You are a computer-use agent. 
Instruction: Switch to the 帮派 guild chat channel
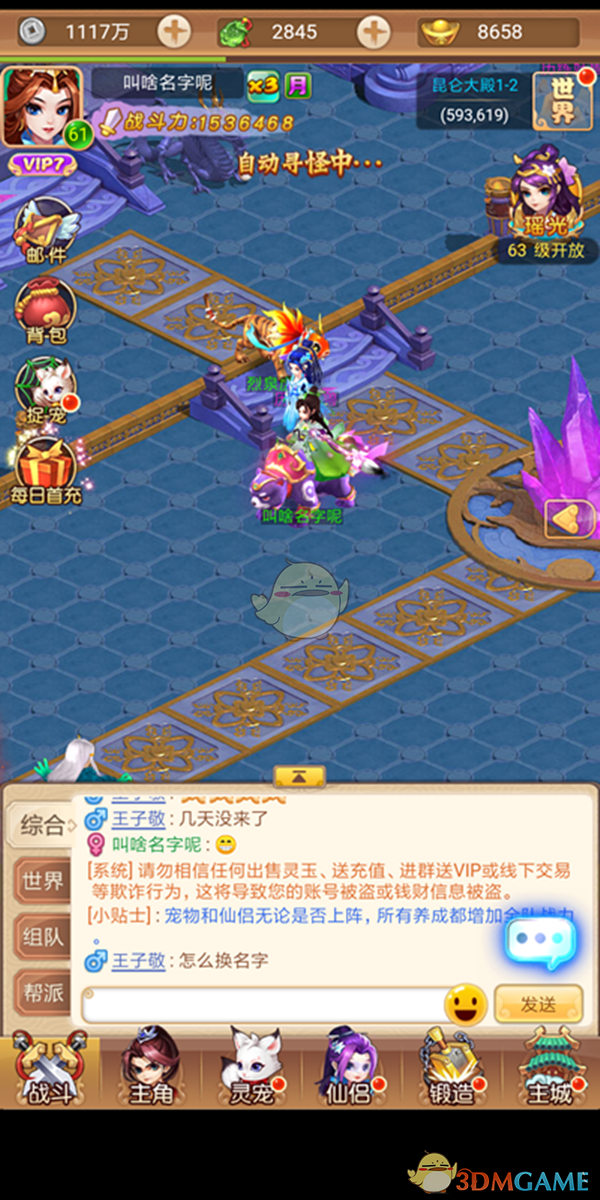[42, 993]
